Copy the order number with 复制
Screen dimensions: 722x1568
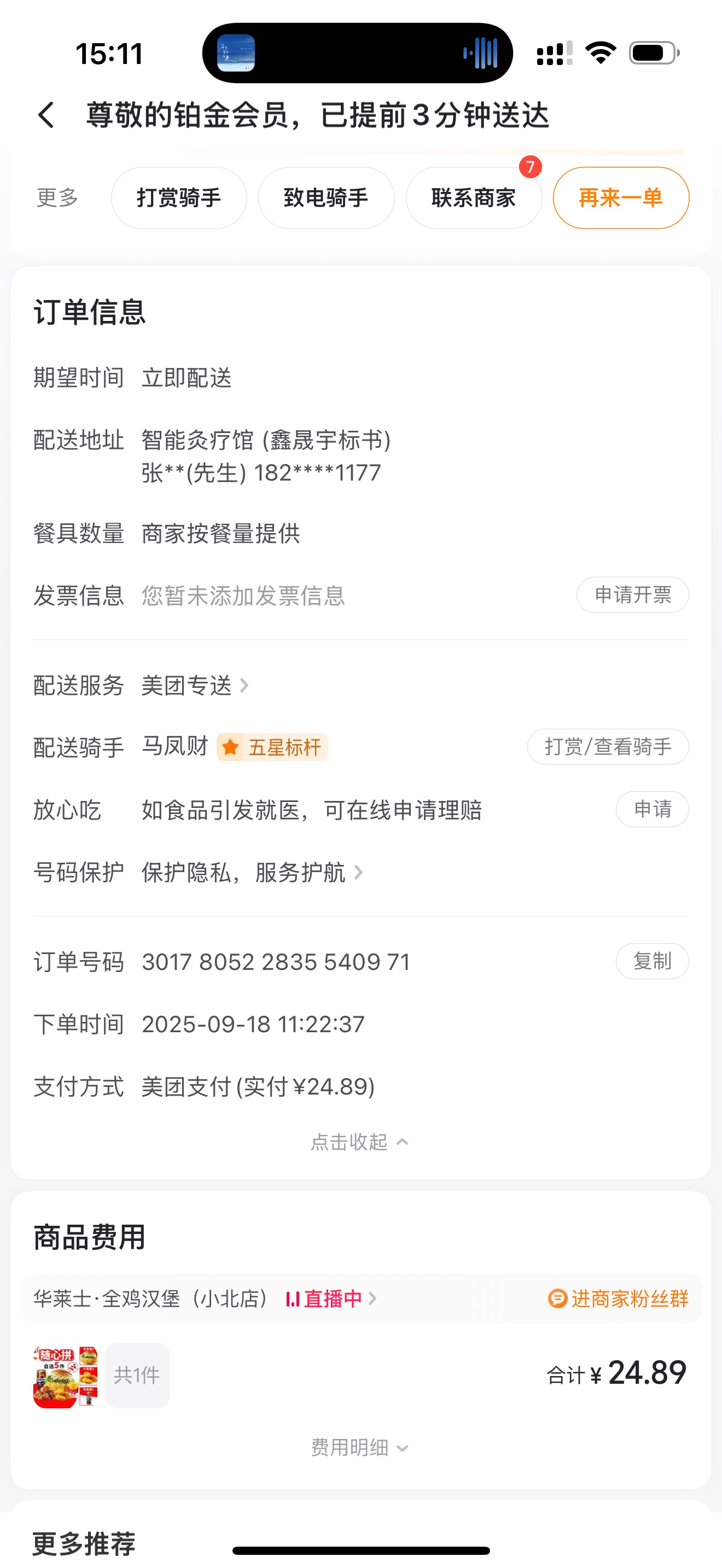[651, 961]
